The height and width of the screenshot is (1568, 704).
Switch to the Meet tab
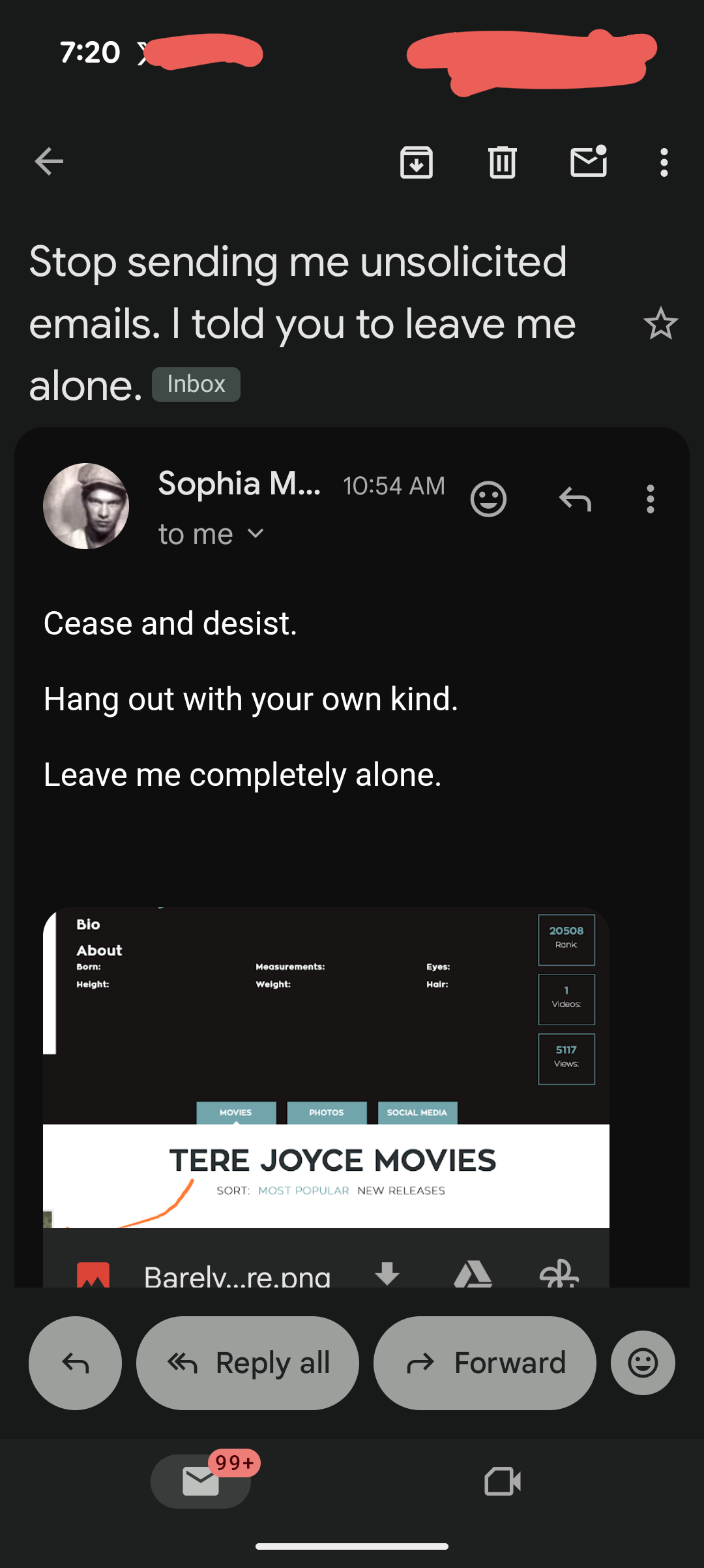pos(503,1481)
